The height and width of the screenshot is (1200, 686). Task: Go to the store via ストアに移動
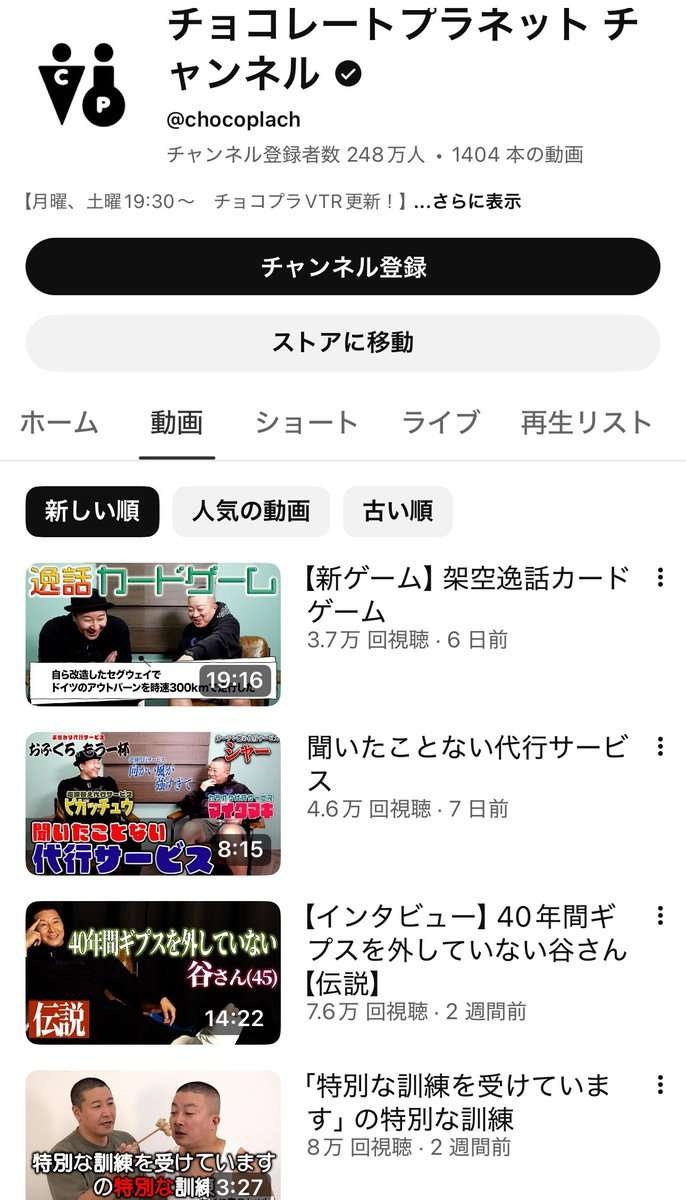click(x=343, y=343)
